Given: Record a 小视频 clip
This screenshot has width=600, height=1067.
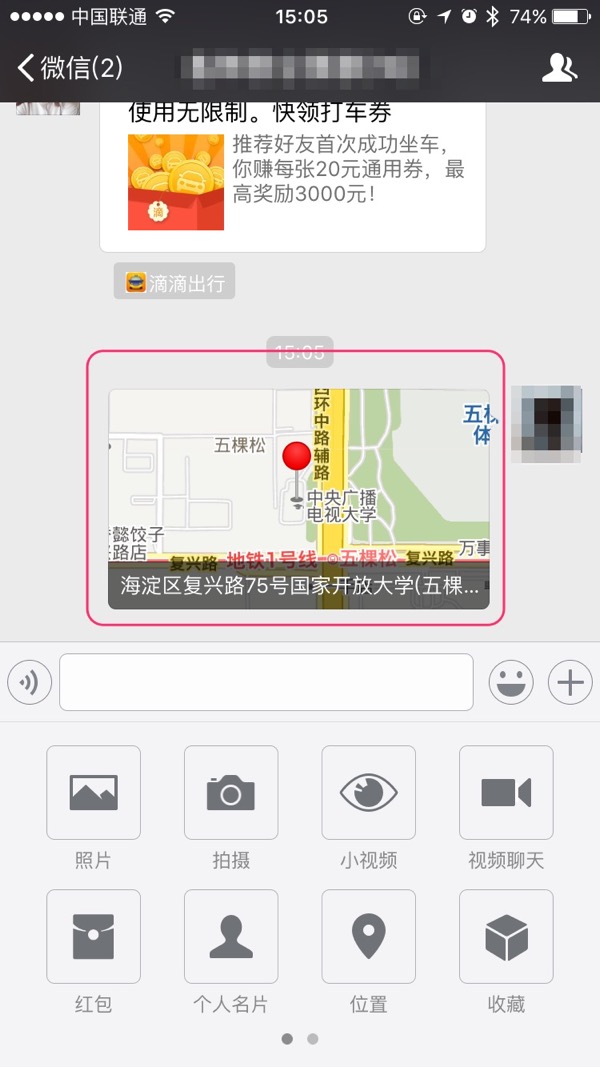Looking at the screenshot, I should pyautogui.click(x=368, y=793).
